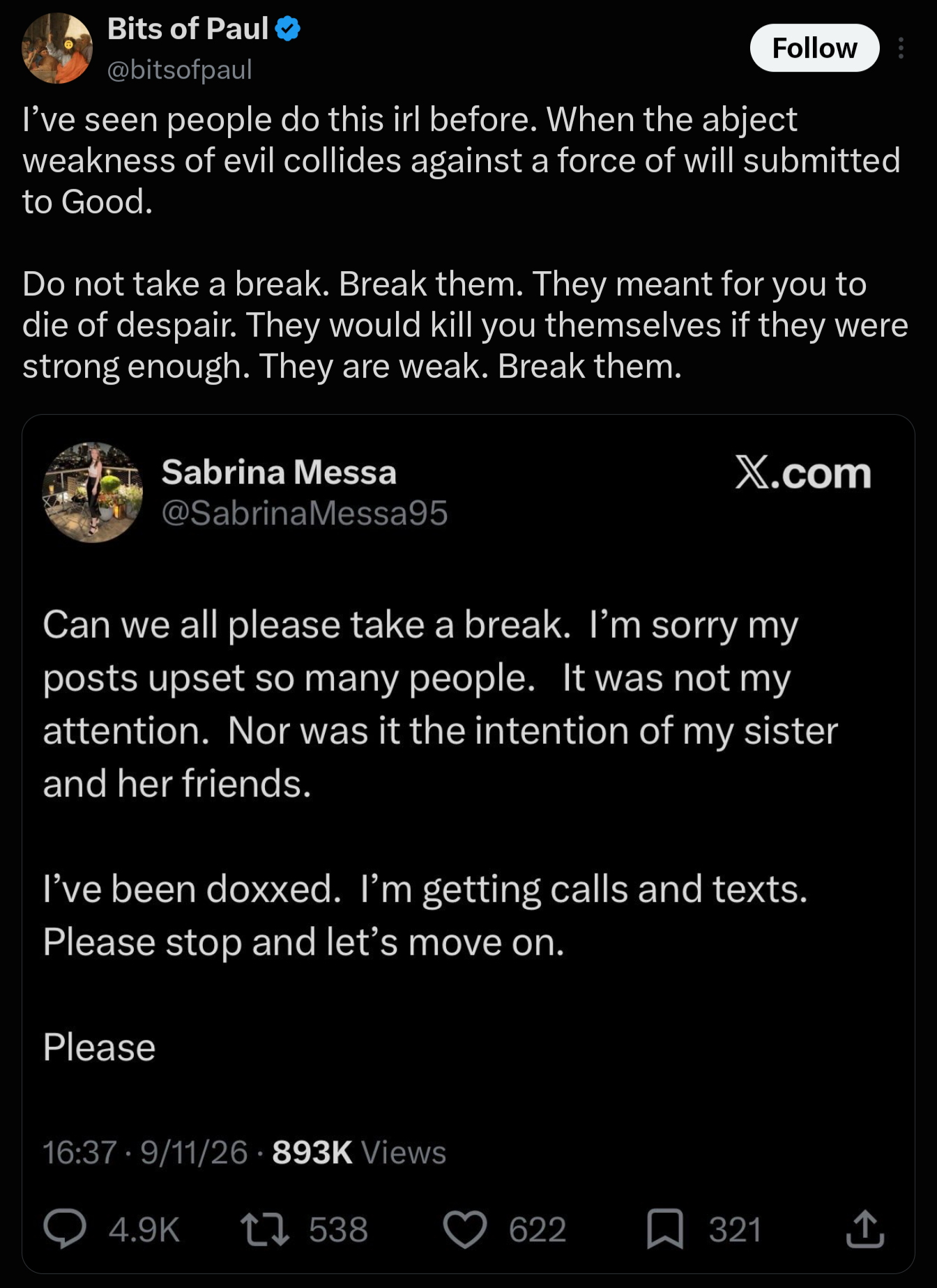Open the post's three-dot overflow menu
937x1288 pixels.
coord(901,48)
